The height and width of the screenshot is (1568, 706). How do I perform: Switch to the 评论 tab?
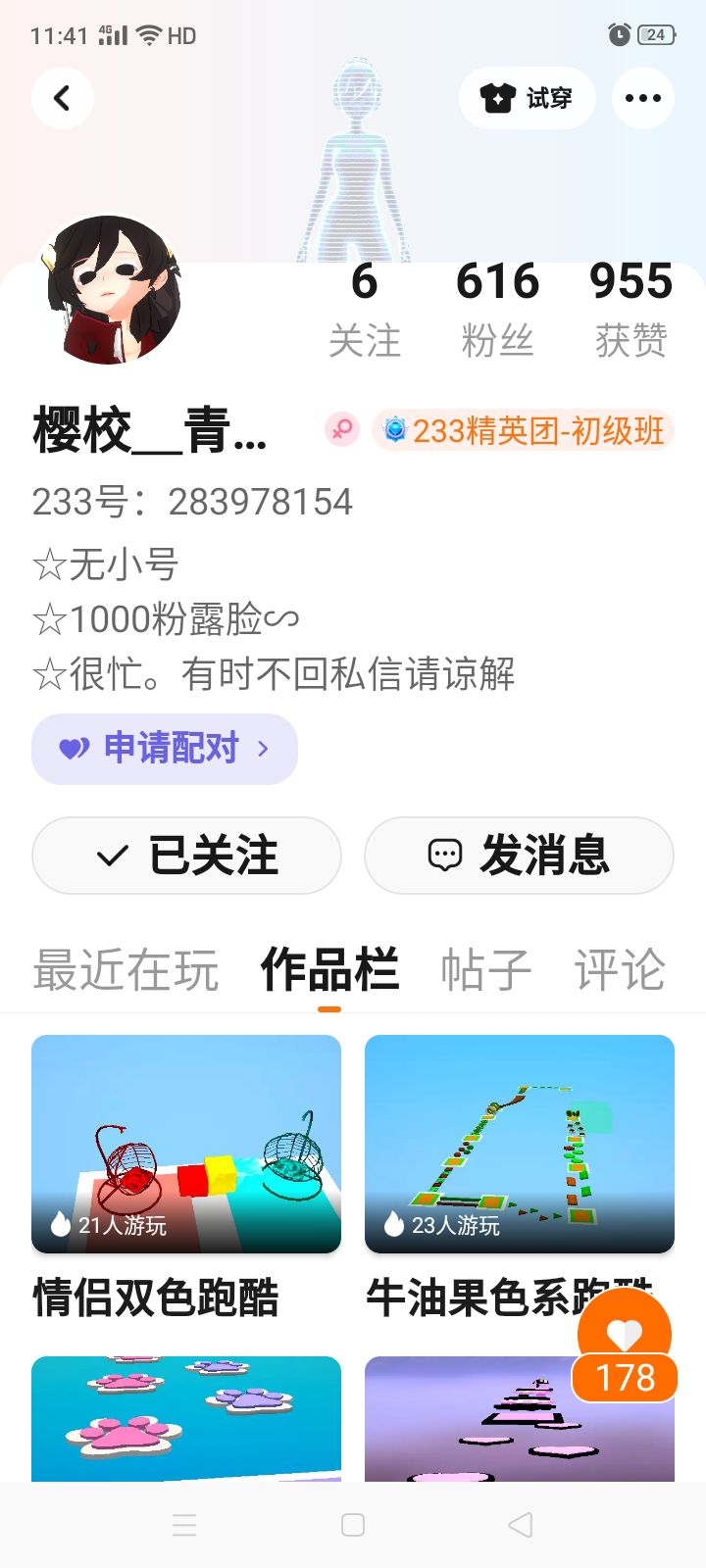click(x=620, y=970)
